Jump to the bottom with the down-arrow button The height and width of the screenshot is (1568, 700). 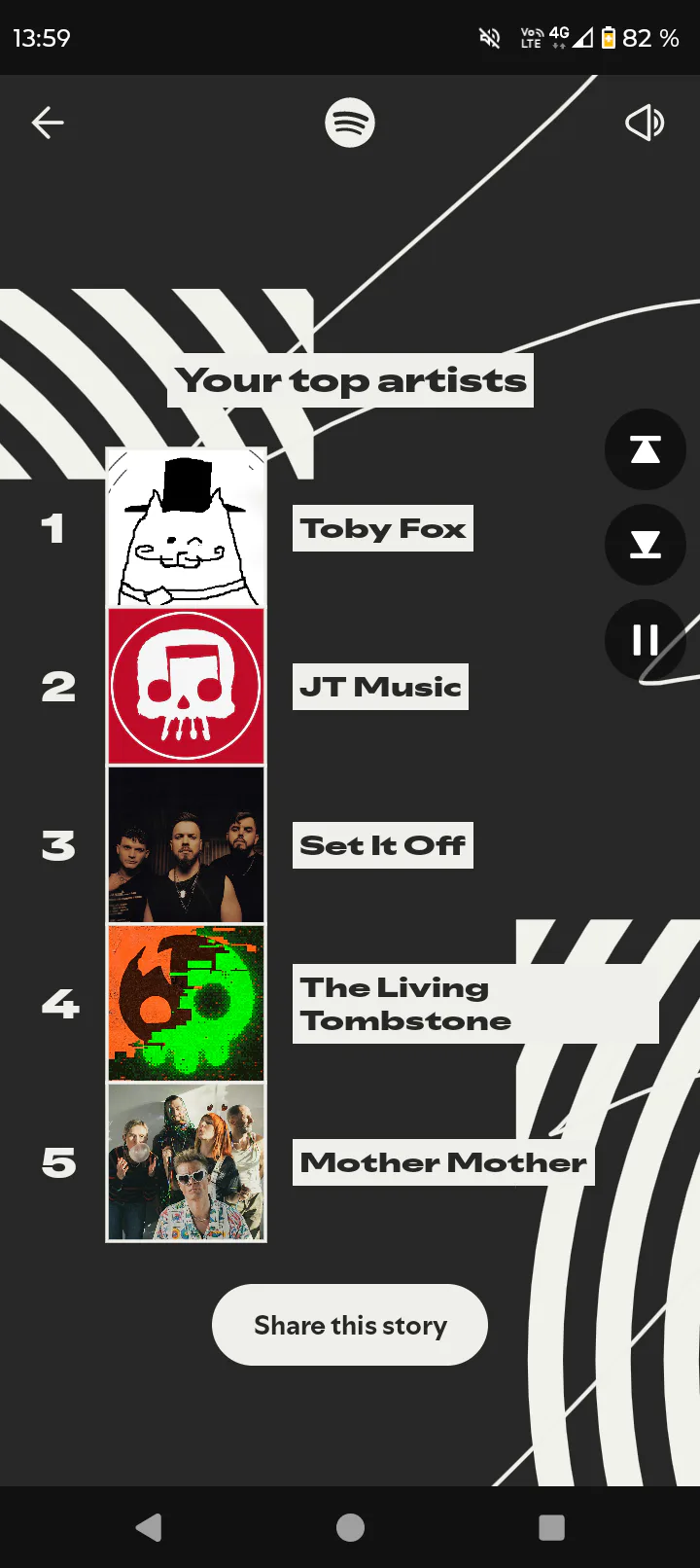tap(645, 545)
